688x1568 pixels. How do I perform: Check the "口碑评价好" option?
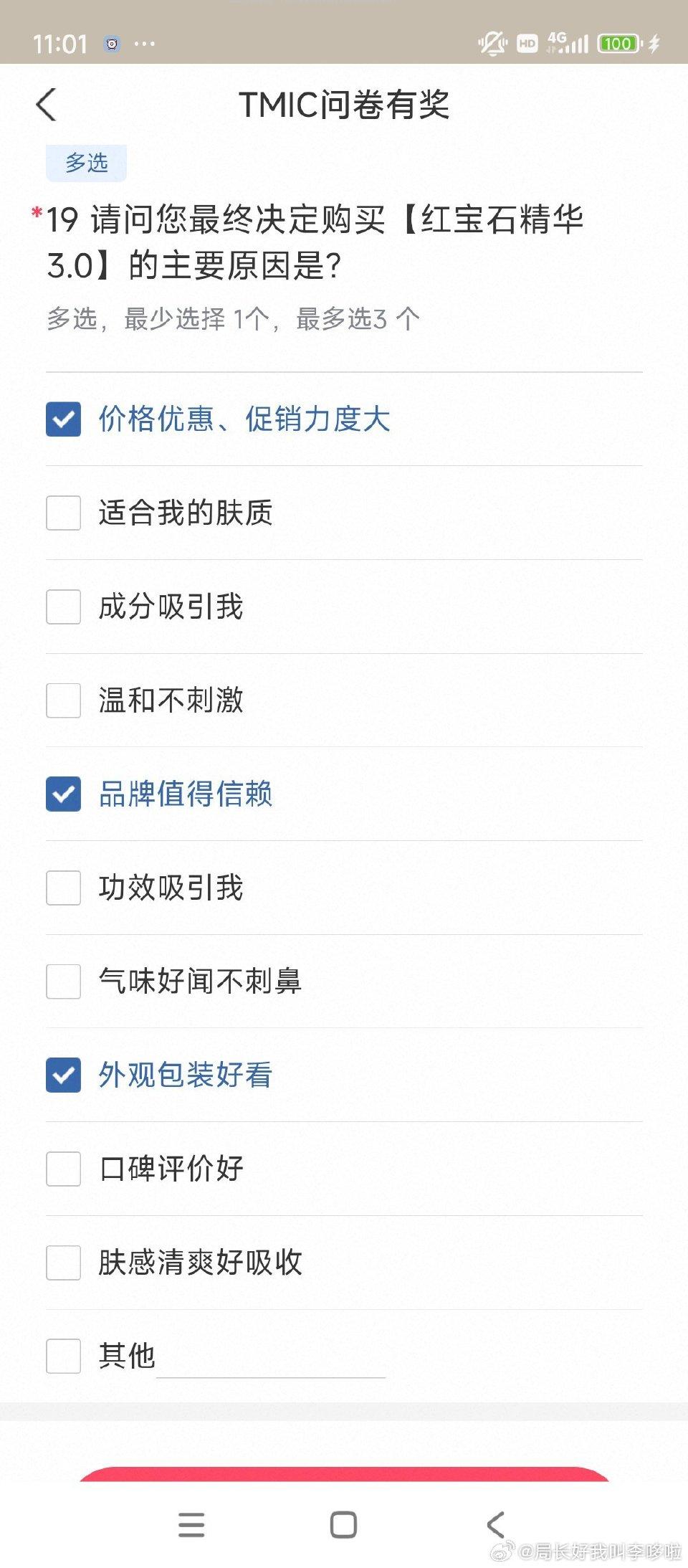click(63, 1169)
